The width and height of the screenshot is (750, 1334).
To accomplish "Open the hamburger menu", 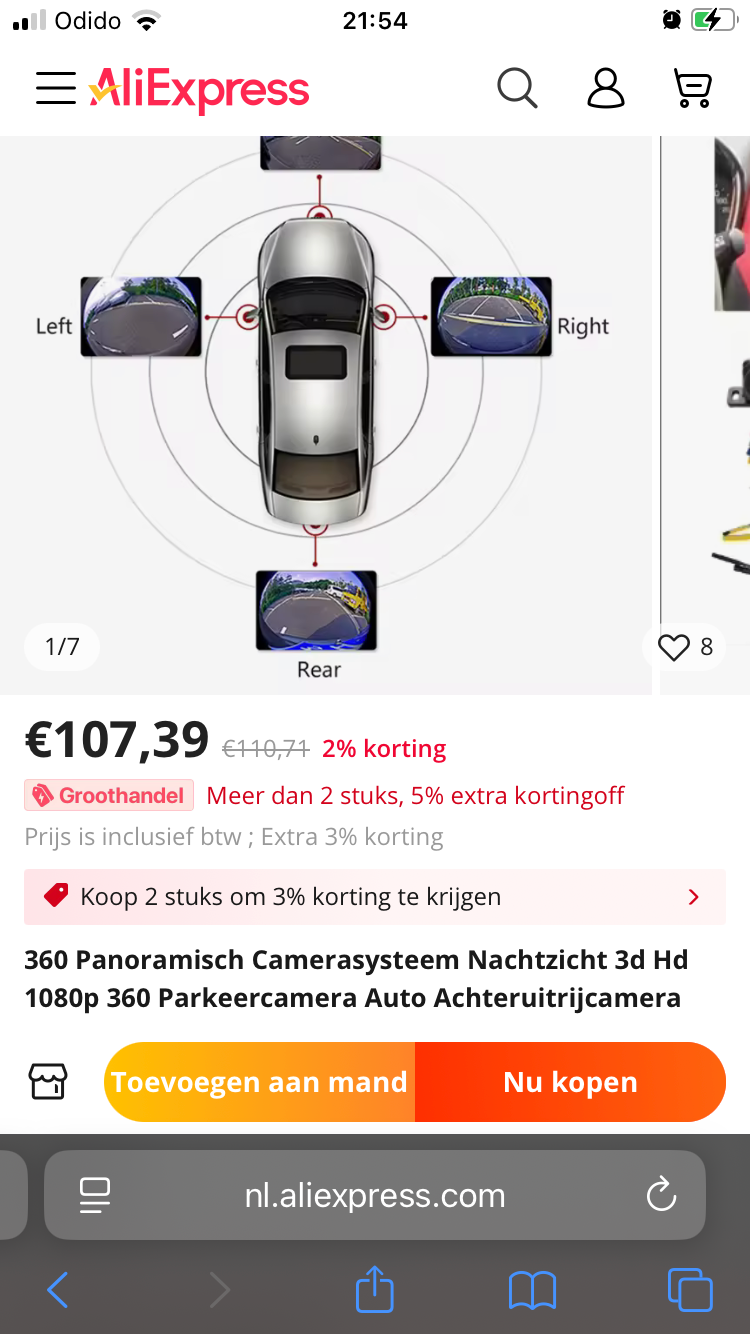I will pyautogui.click(x=56, y=88).
